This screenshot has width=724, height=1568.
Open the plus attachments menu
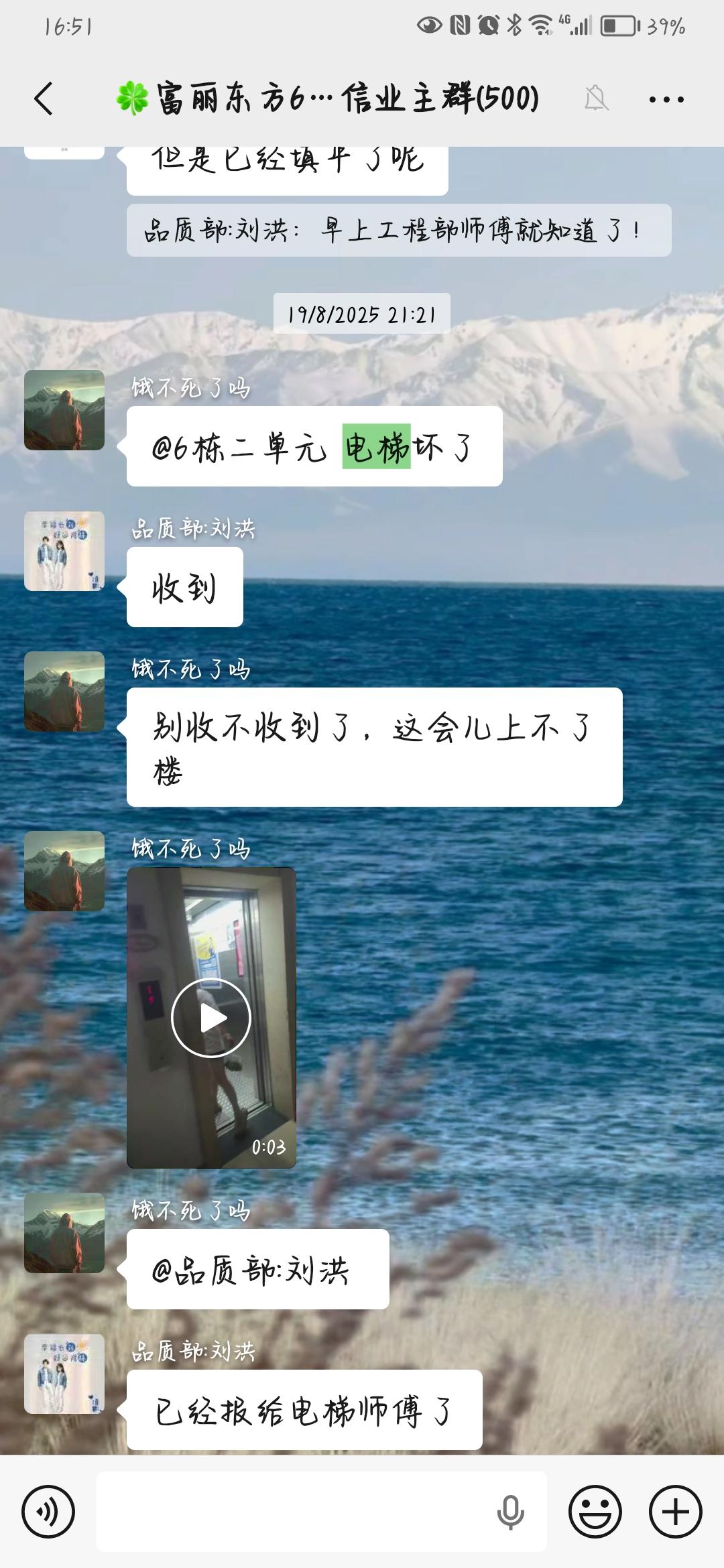675,1512
